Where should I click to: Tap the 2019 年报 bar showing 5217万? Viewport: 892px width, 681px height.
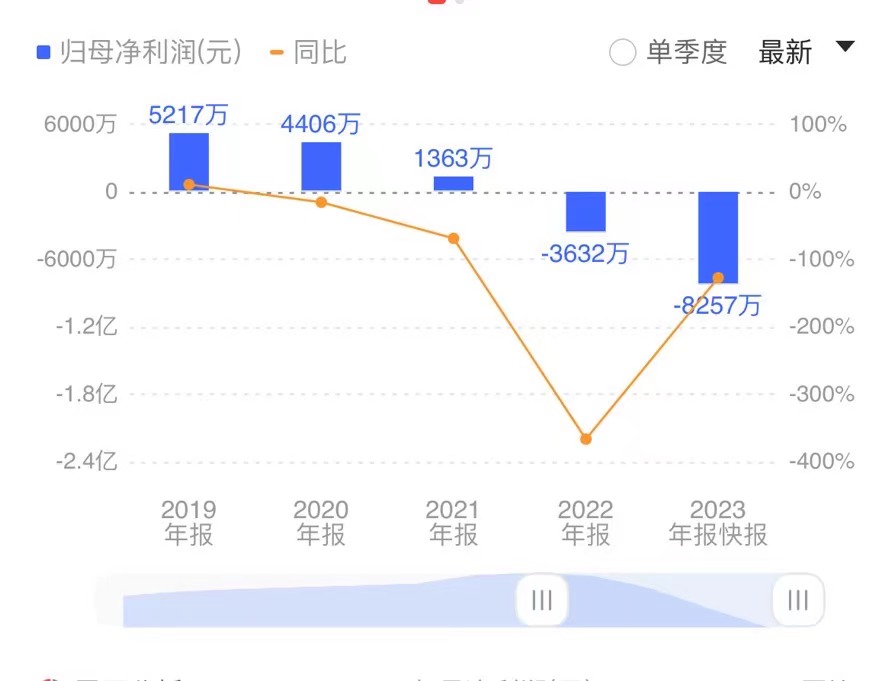click(x=189, y=161)
